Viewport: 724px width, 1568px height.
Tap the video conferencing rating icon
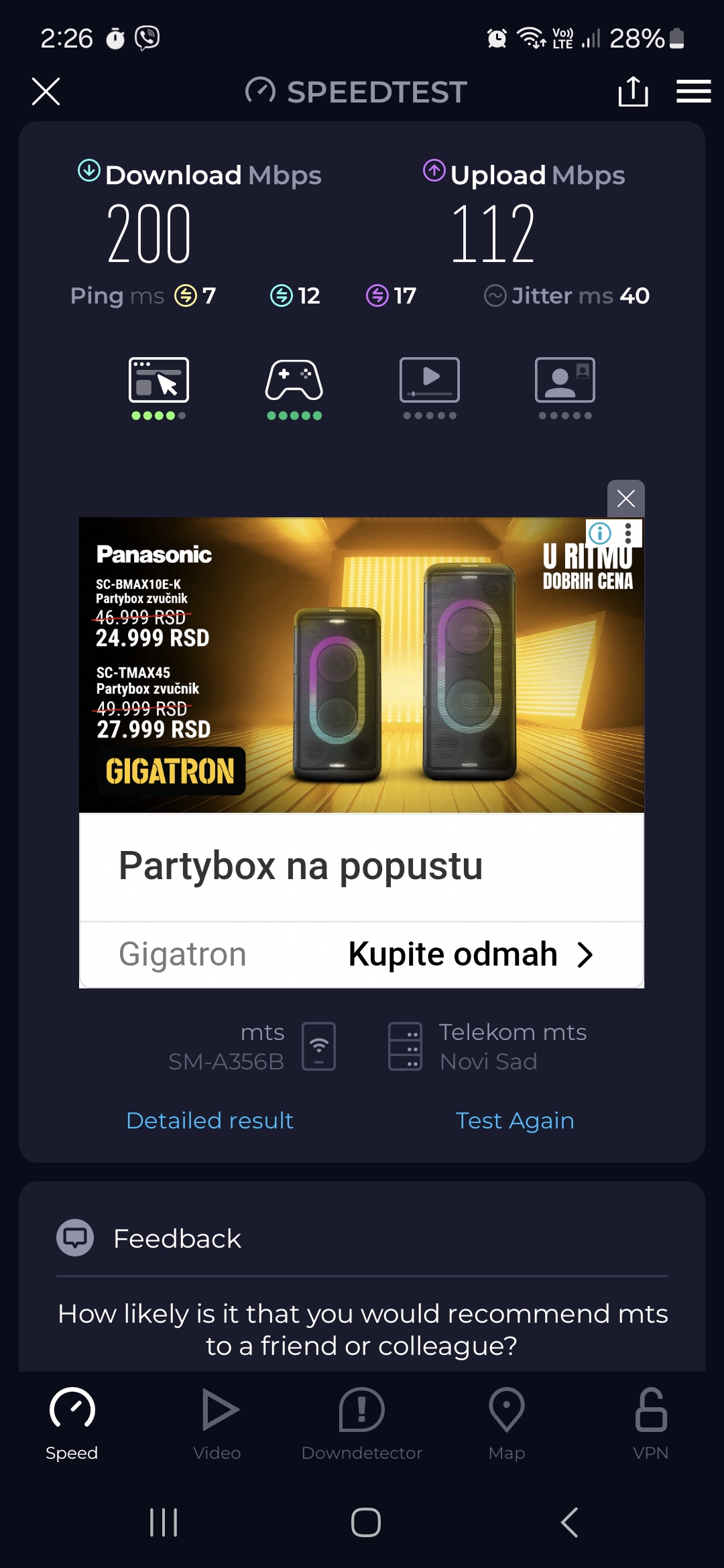coord(565,381)
